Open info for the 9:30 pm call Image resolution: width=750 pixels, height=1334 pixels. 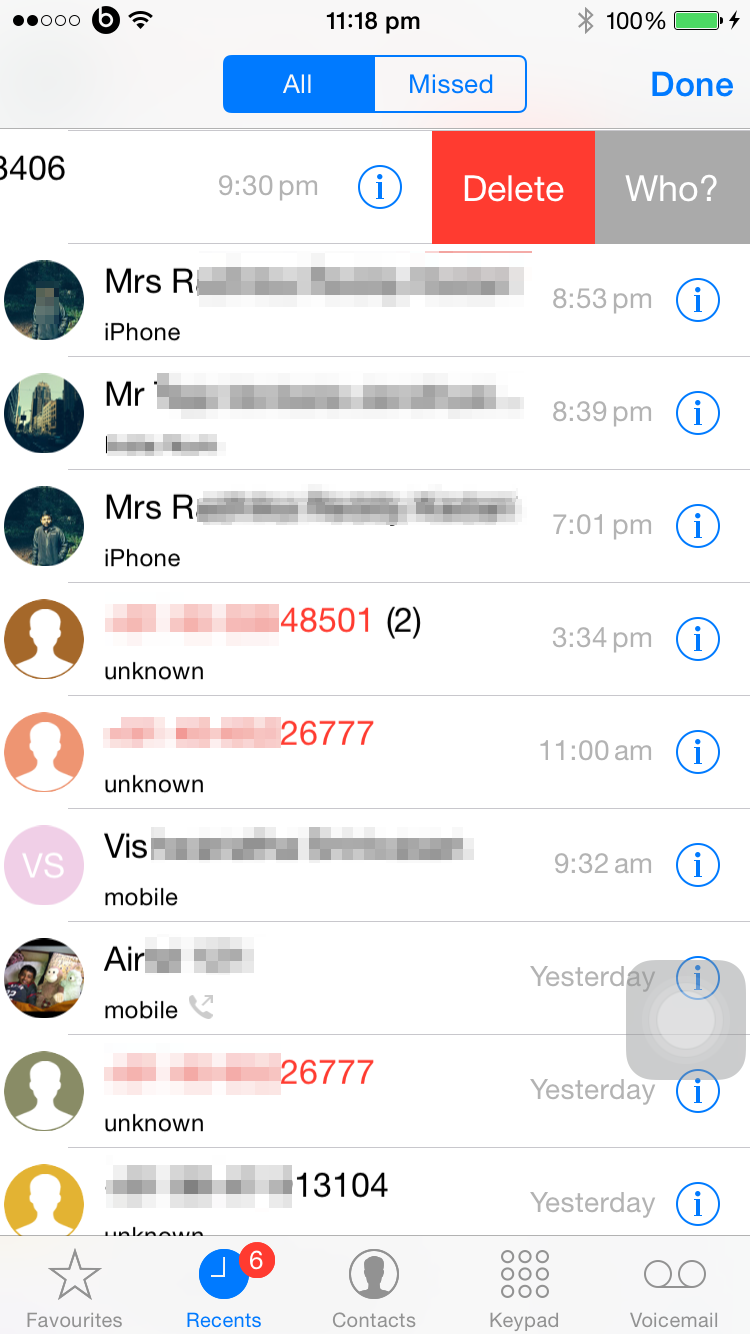click(379, 186)
